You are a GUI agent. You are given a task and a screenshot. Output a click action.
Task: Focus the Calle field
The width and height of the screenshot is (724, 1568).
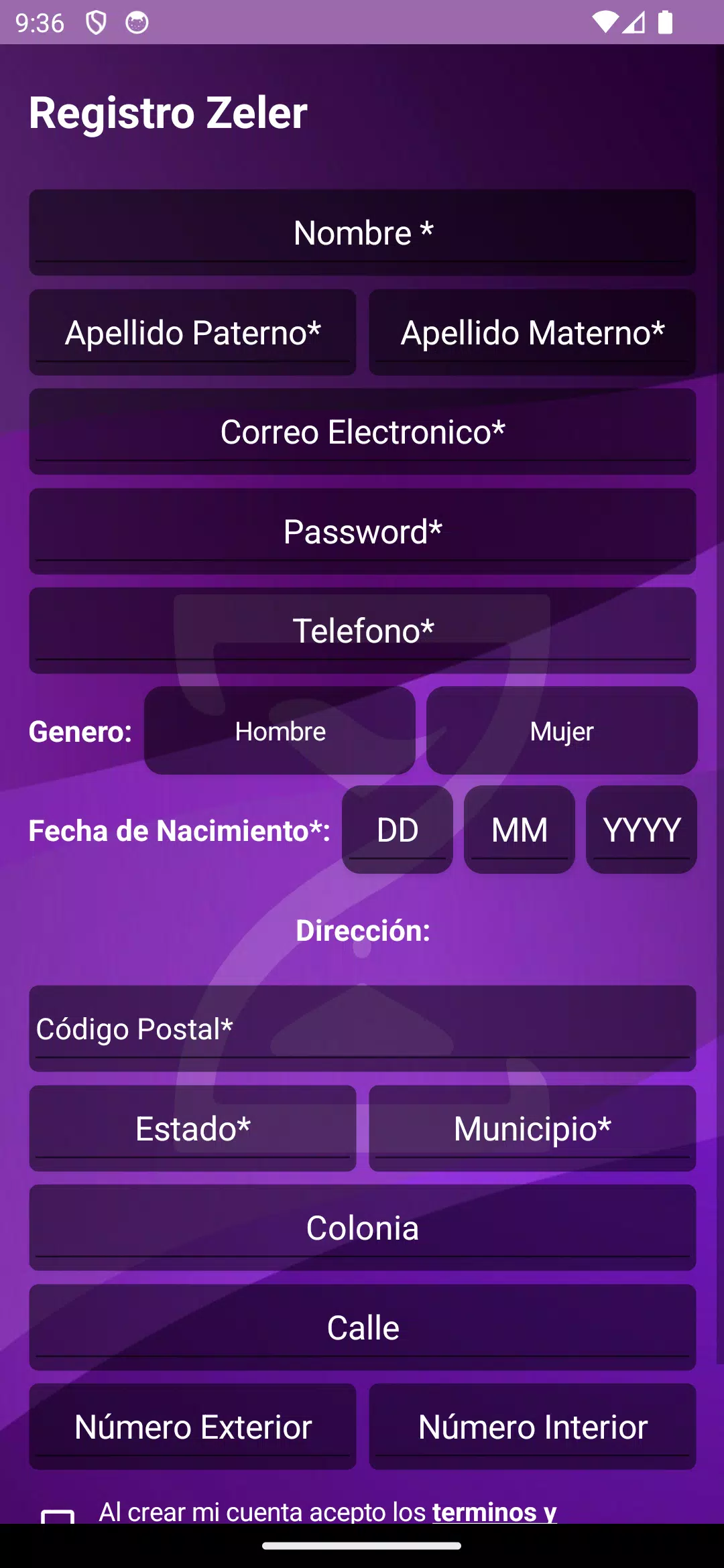[362, 1327]
